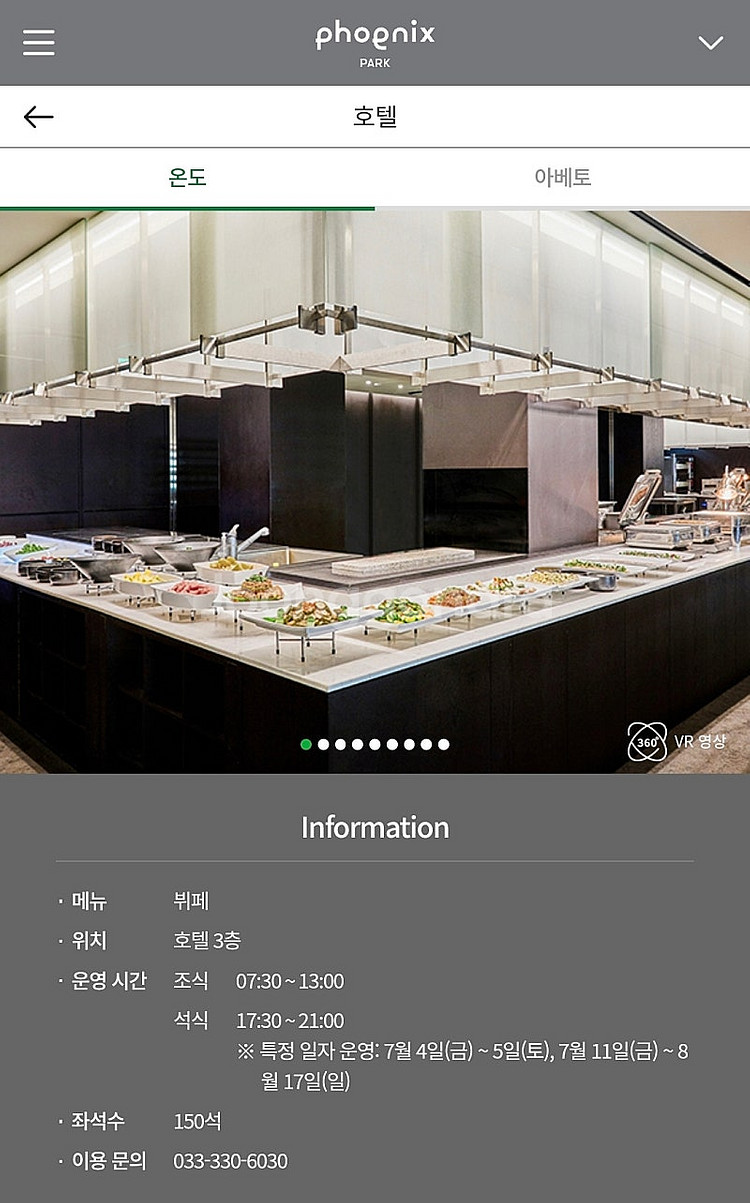Expand the top-right chevron dropdown
The image size is (750, 1203).
coord(710,43)
